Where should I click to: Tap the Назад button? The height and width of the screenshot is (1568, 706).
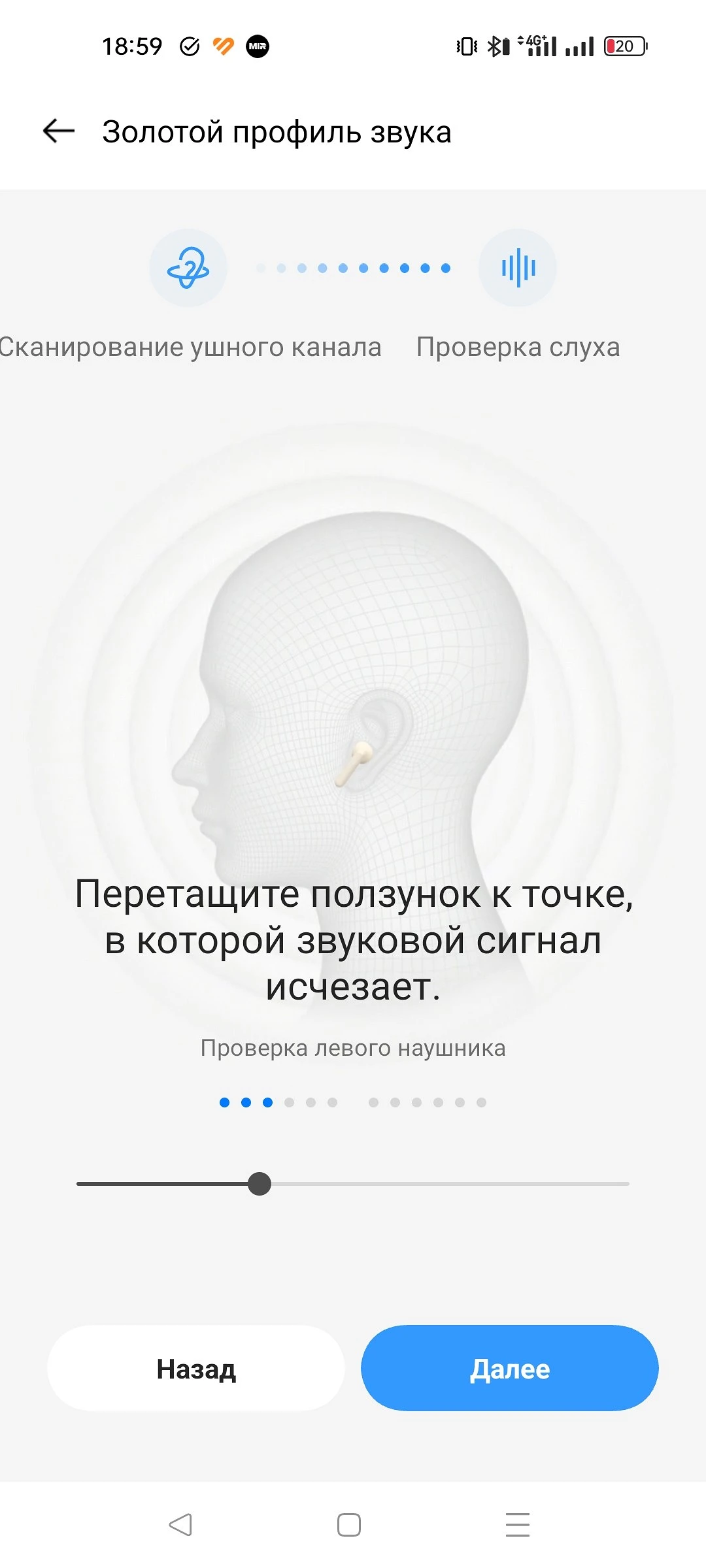[x=195, y=1369]
